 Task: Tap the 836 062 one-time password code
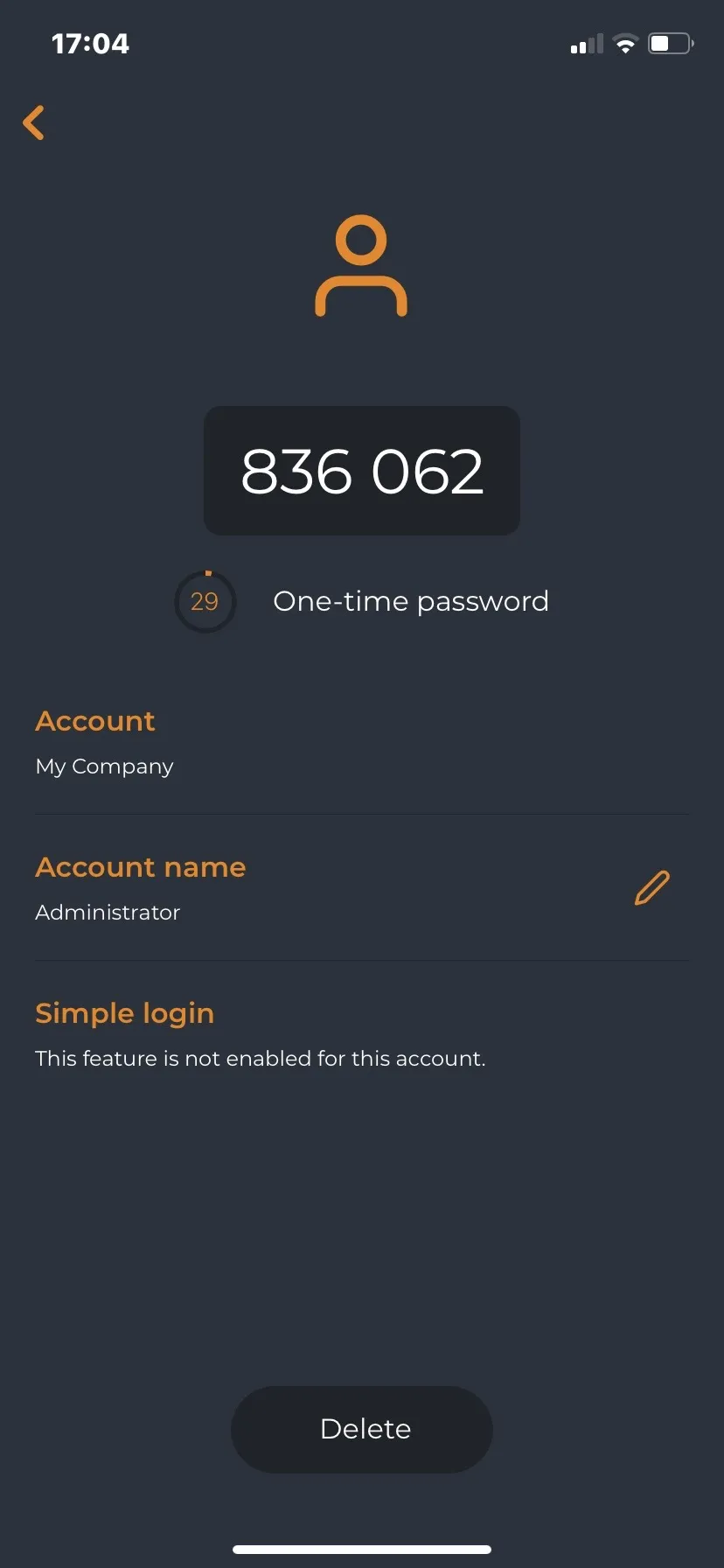tap(362, 471)
